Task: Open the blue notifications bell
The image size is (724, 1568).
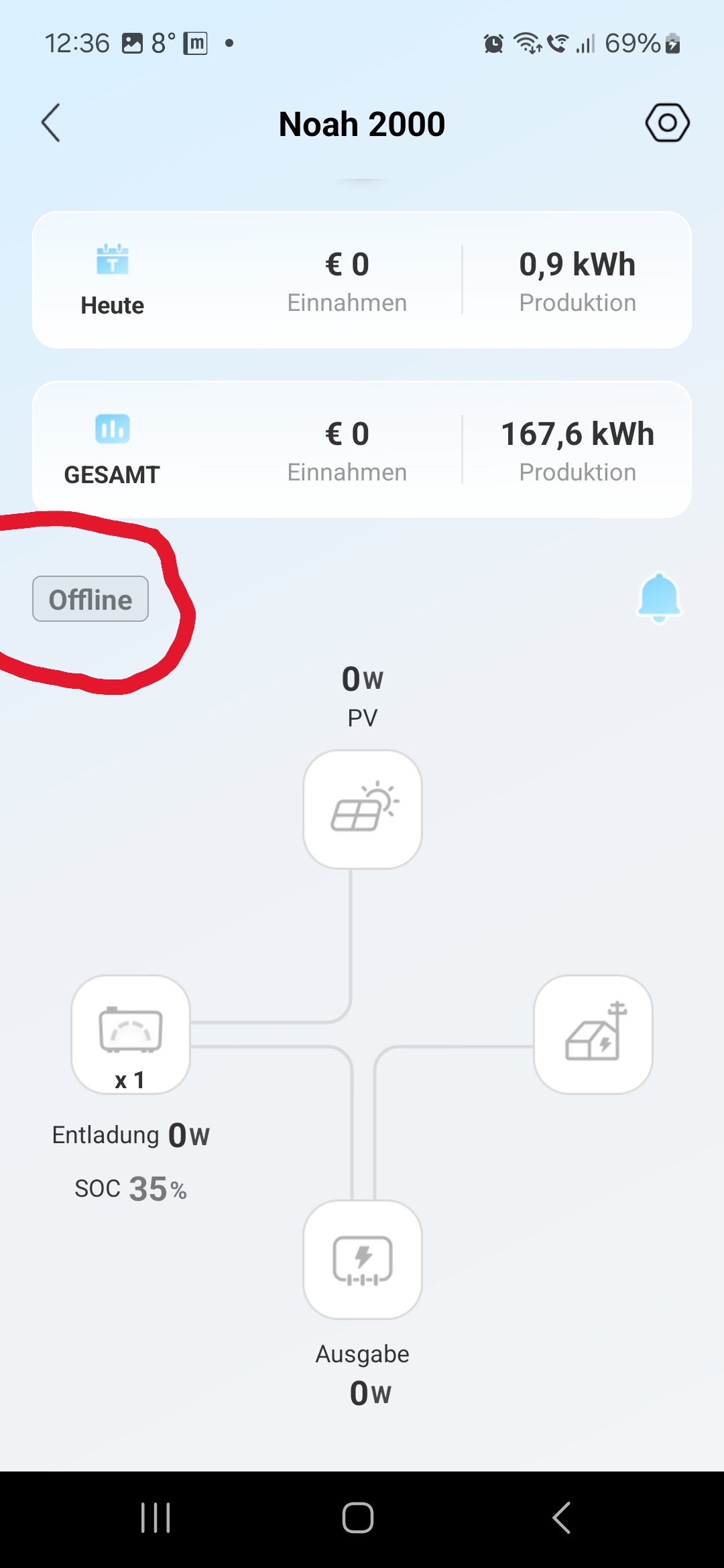Action: tap(659, 598)
